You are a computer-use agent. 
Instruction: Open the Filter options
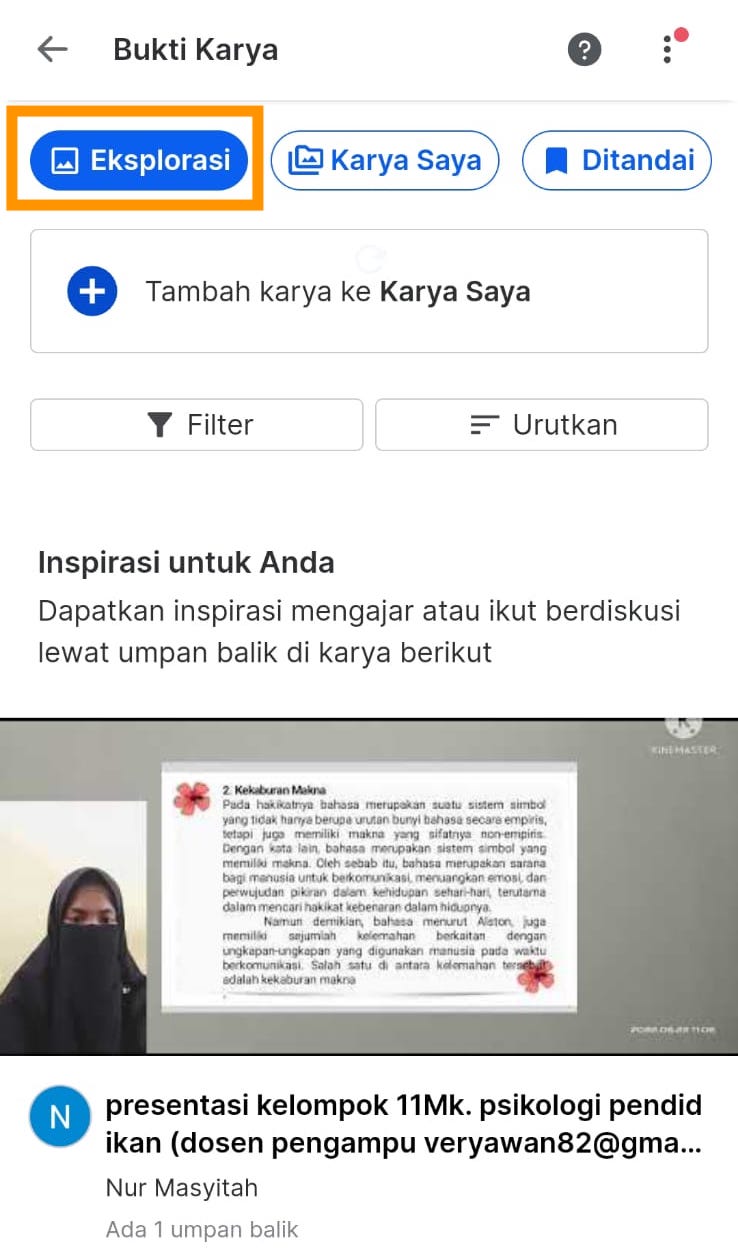(197, 425)
